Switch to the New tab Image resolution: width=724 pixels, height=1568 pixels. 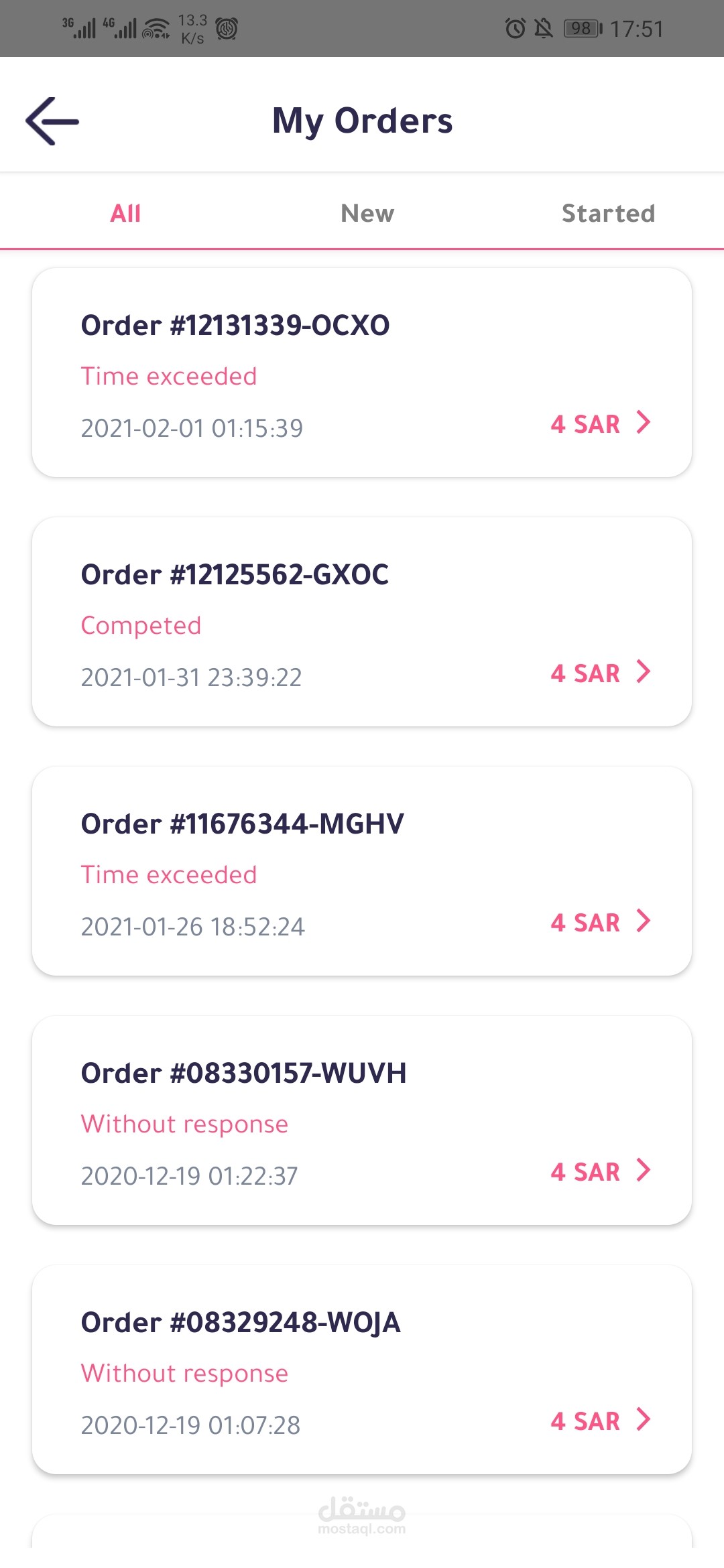(x=367, y=213)
